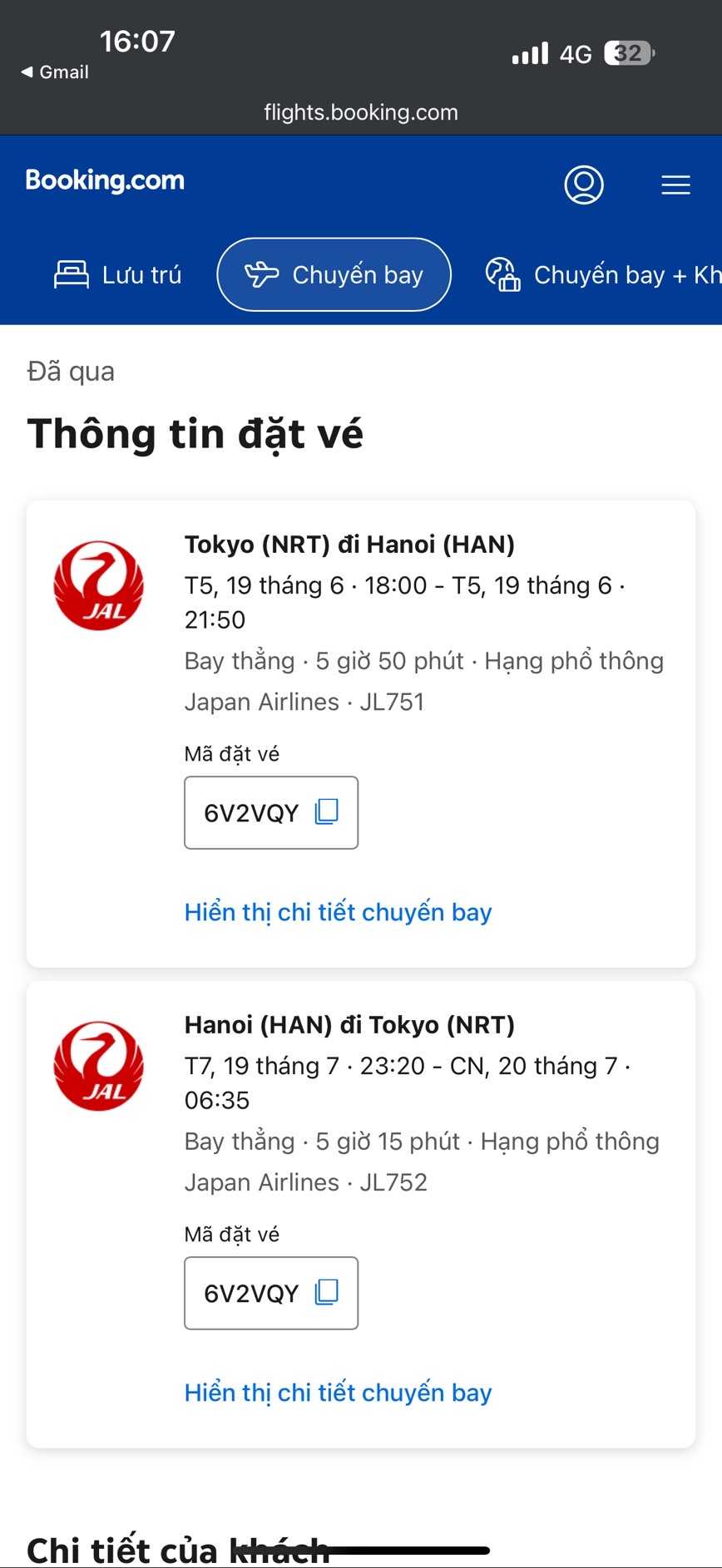
Task: Show flight details for Tokyo to Hanoi
Action: [338, 912]
